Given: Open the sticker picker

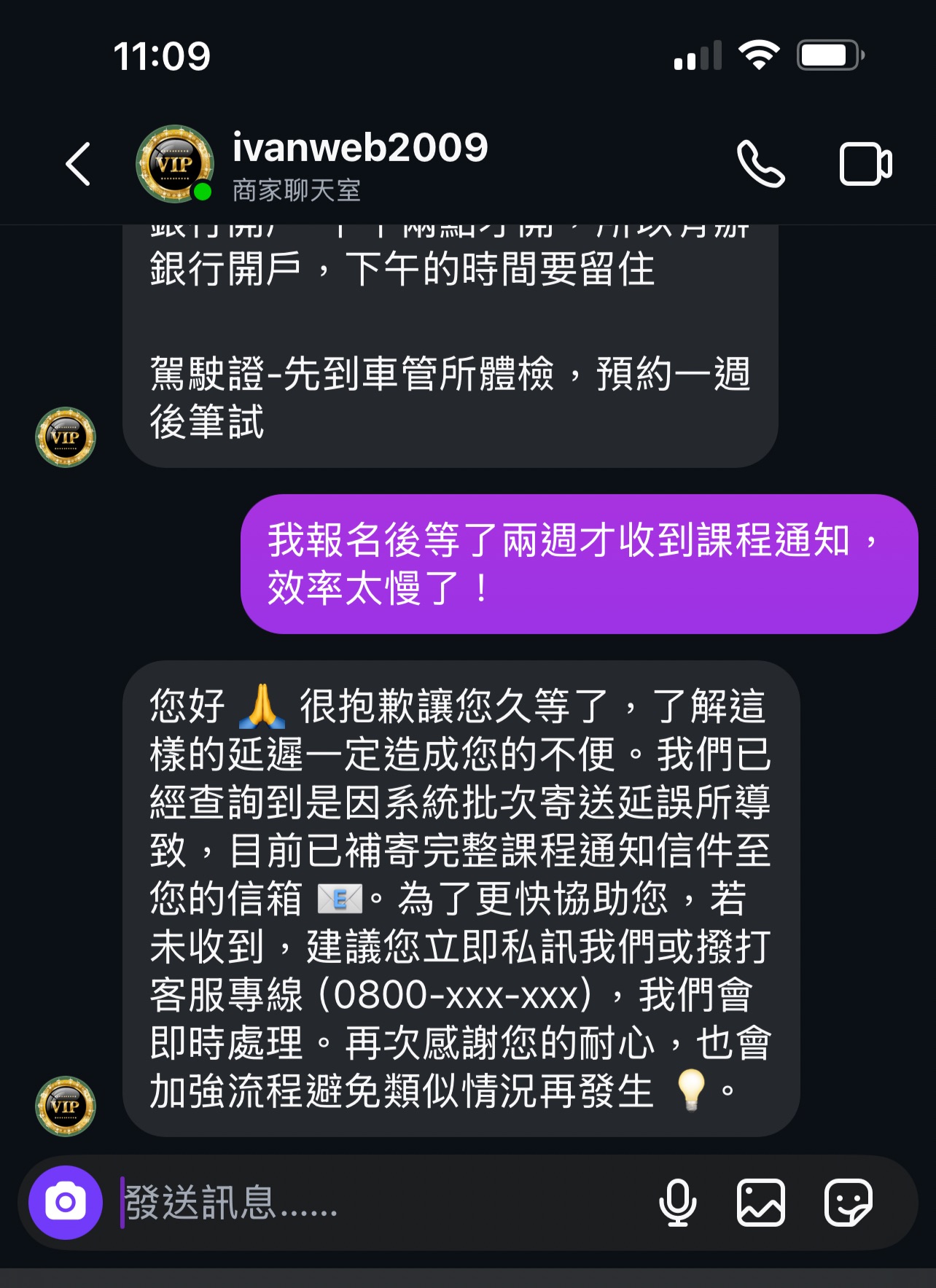Looking at the screenshot, I should click(848, 1202).
